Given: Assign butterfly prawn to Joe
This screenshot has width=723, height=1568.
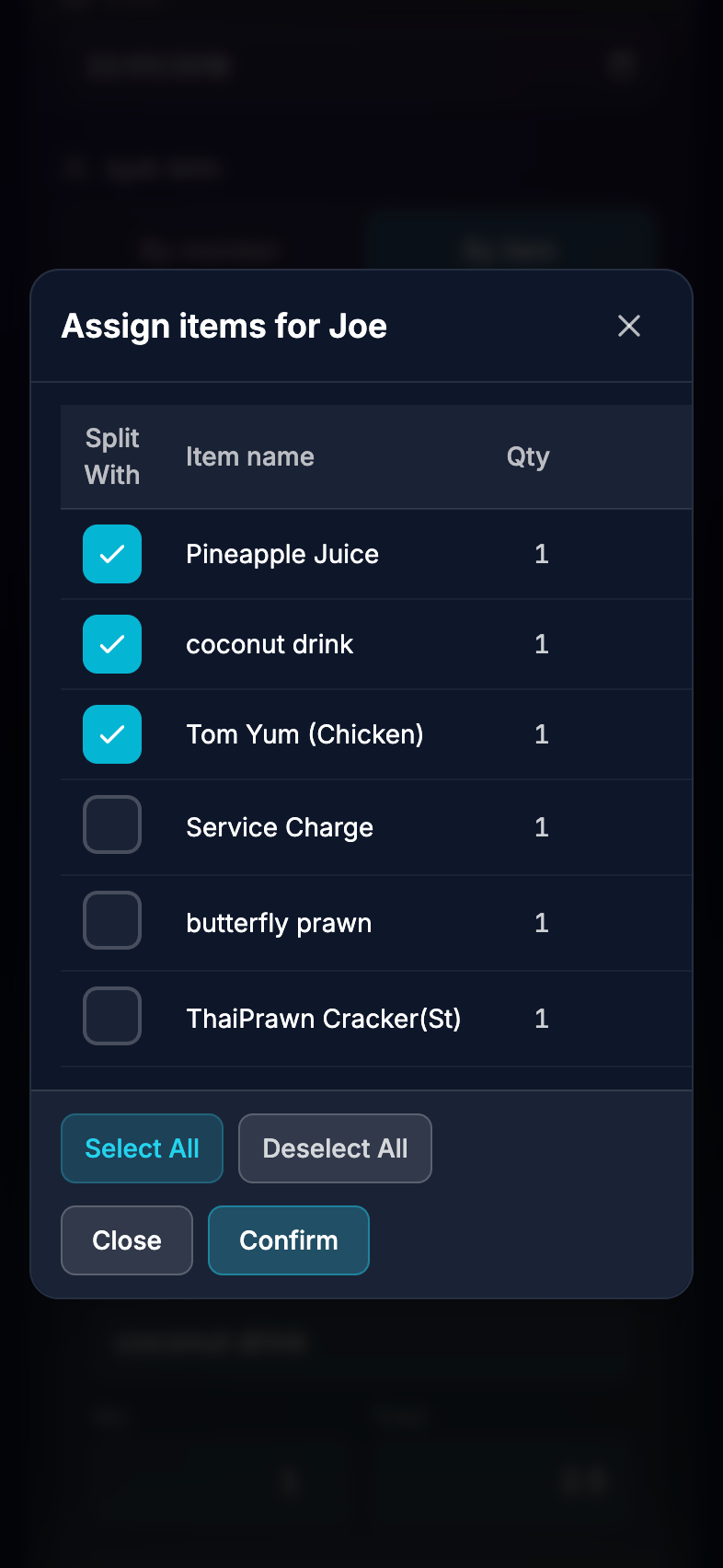Looking at the screenshot, I should tap(112, 920).
